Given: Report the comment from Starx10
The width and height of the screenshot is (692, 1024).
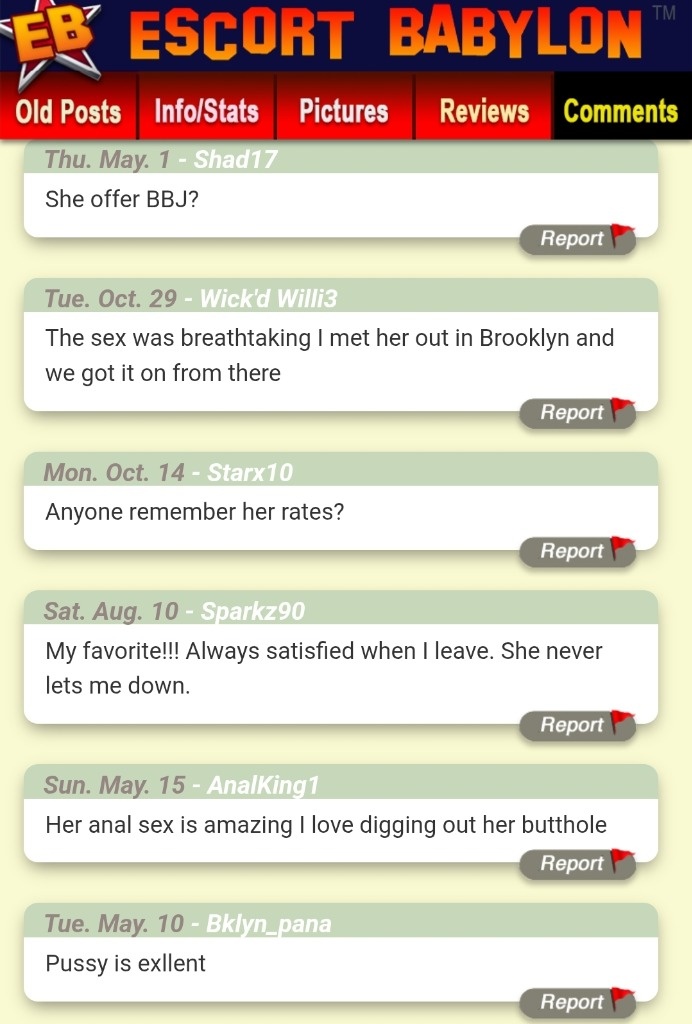Looking at the screenshot, I should click(x=577, y=552).
